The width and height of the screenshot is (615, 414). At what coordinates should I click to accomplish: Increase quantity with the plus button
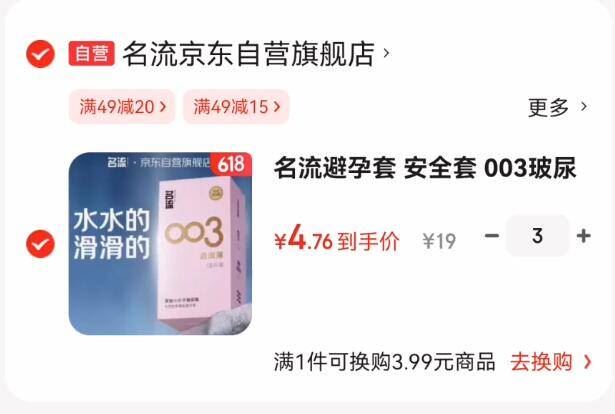[584, 237]
